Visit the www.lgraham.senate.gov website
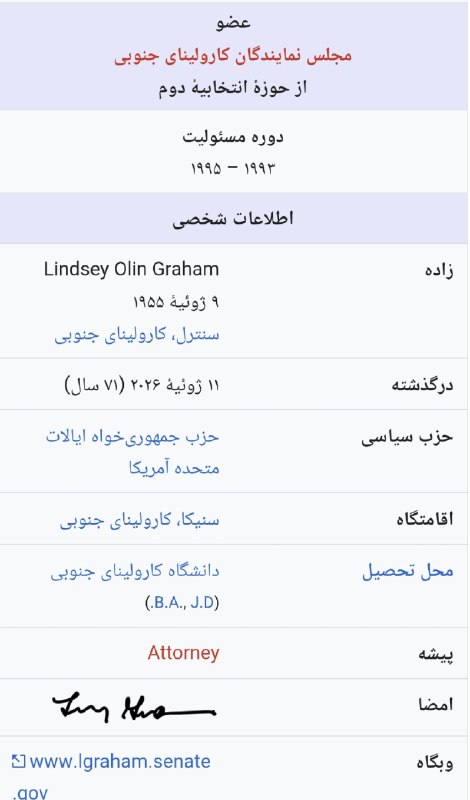Image resolution: width=470 pixels, height=800 pixels. tap(111, 777)
